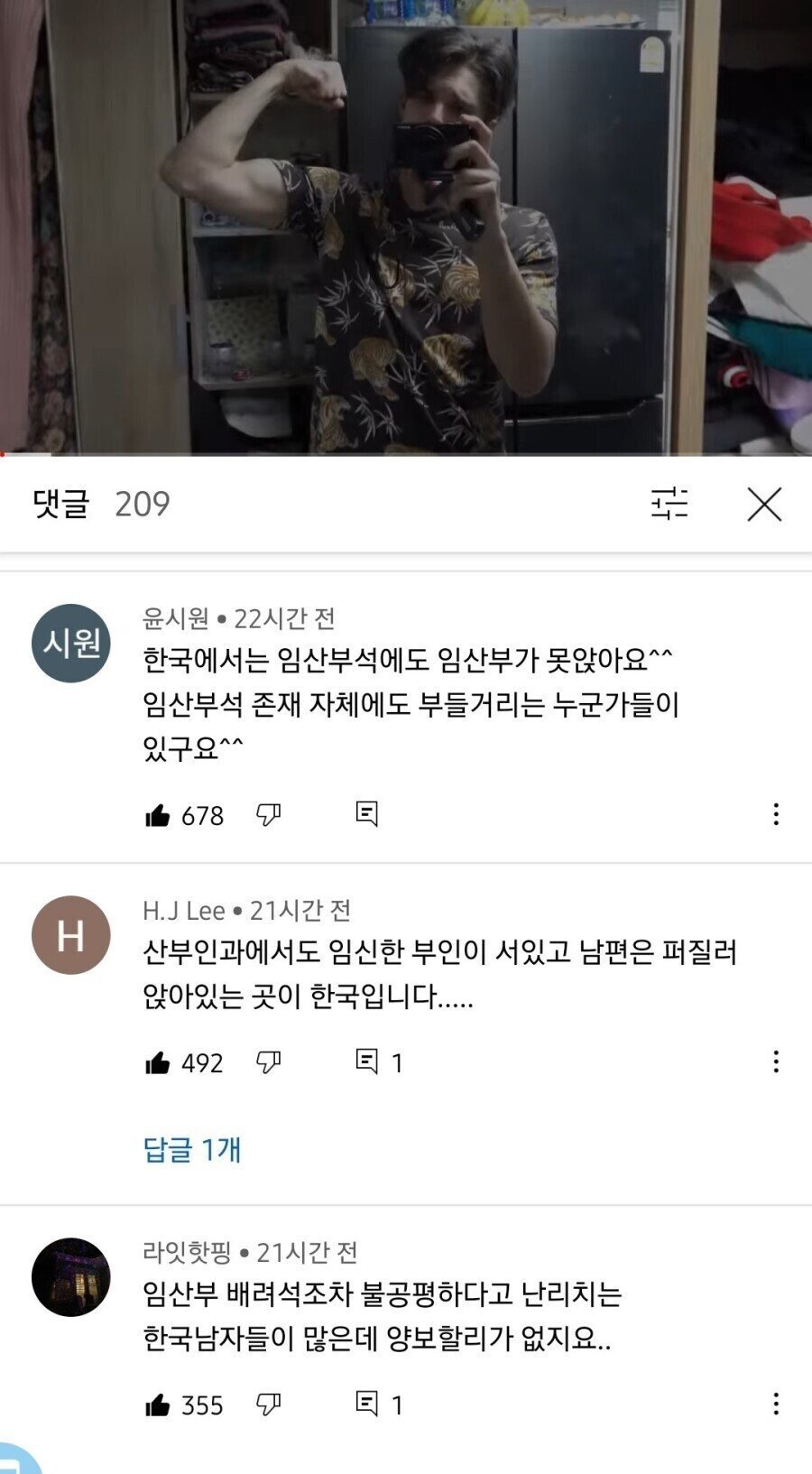Image resolution: width=812 pixels, height=1474 pixels.
Task: Dislike H.J Lee's comment
Action: coord(268,1062)
